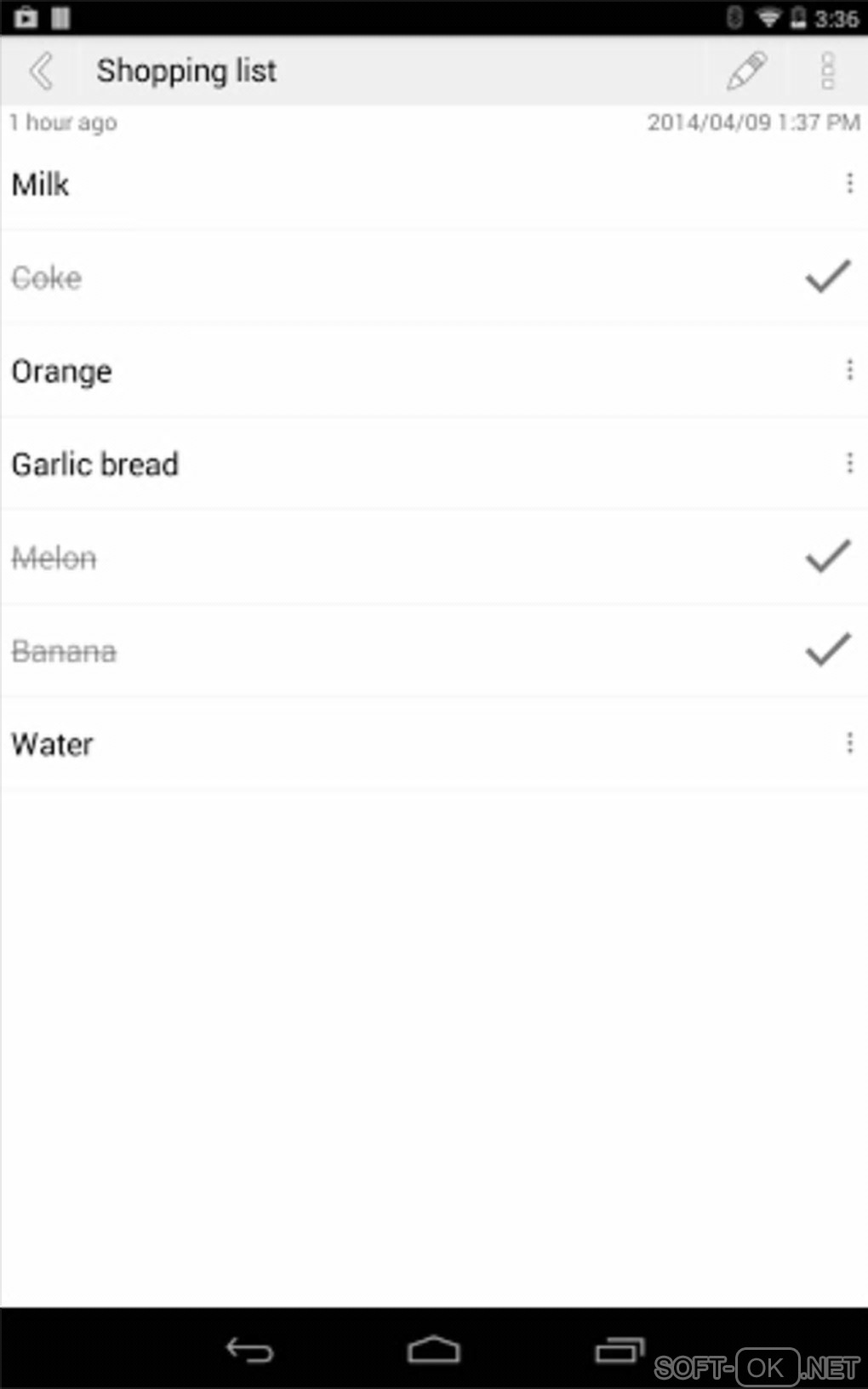Open options for Milk item

tap(849, 184)
